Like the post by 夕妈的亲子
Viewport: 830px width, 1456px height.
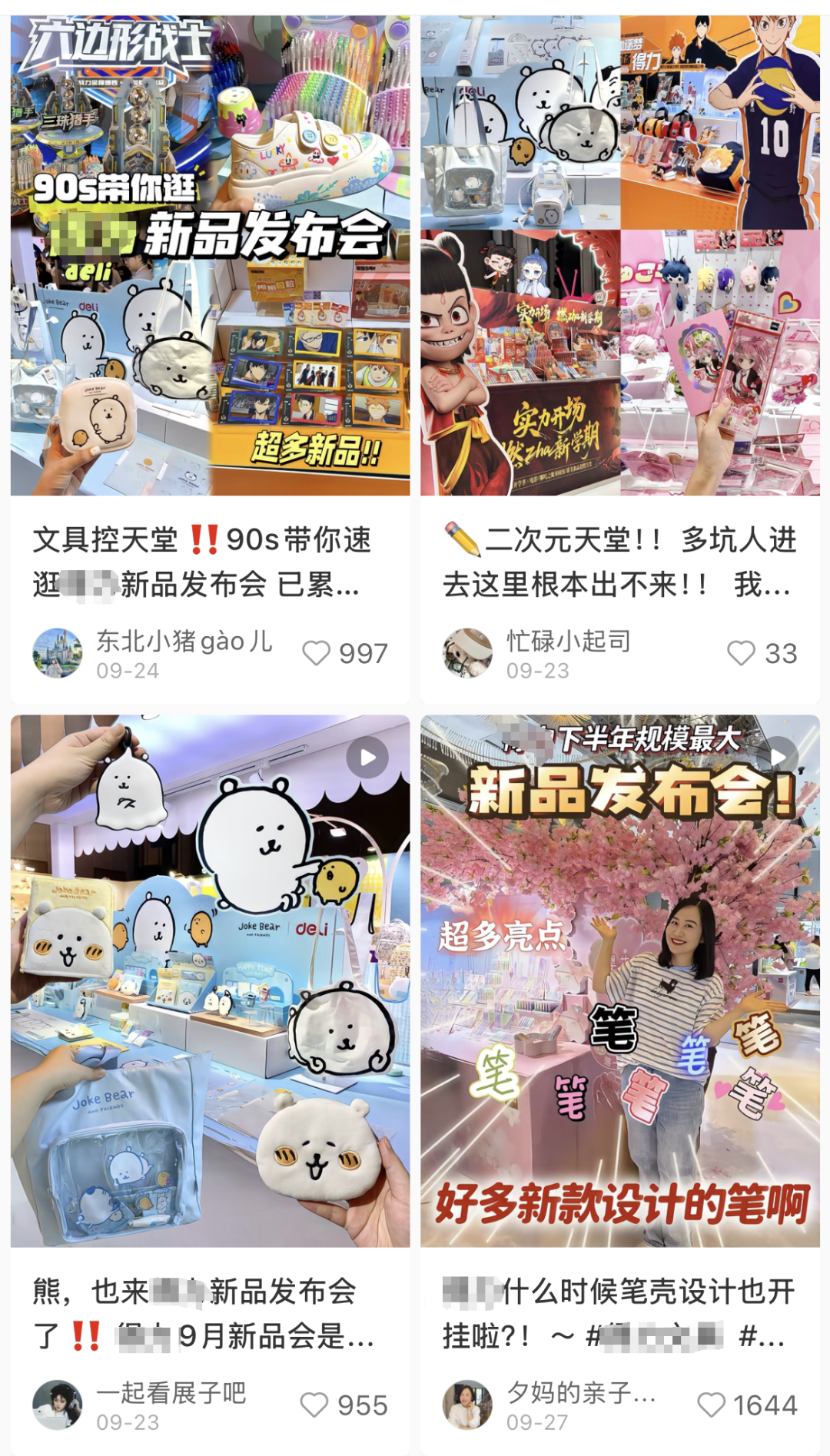pyautogui.click(x=711, y=1405)
